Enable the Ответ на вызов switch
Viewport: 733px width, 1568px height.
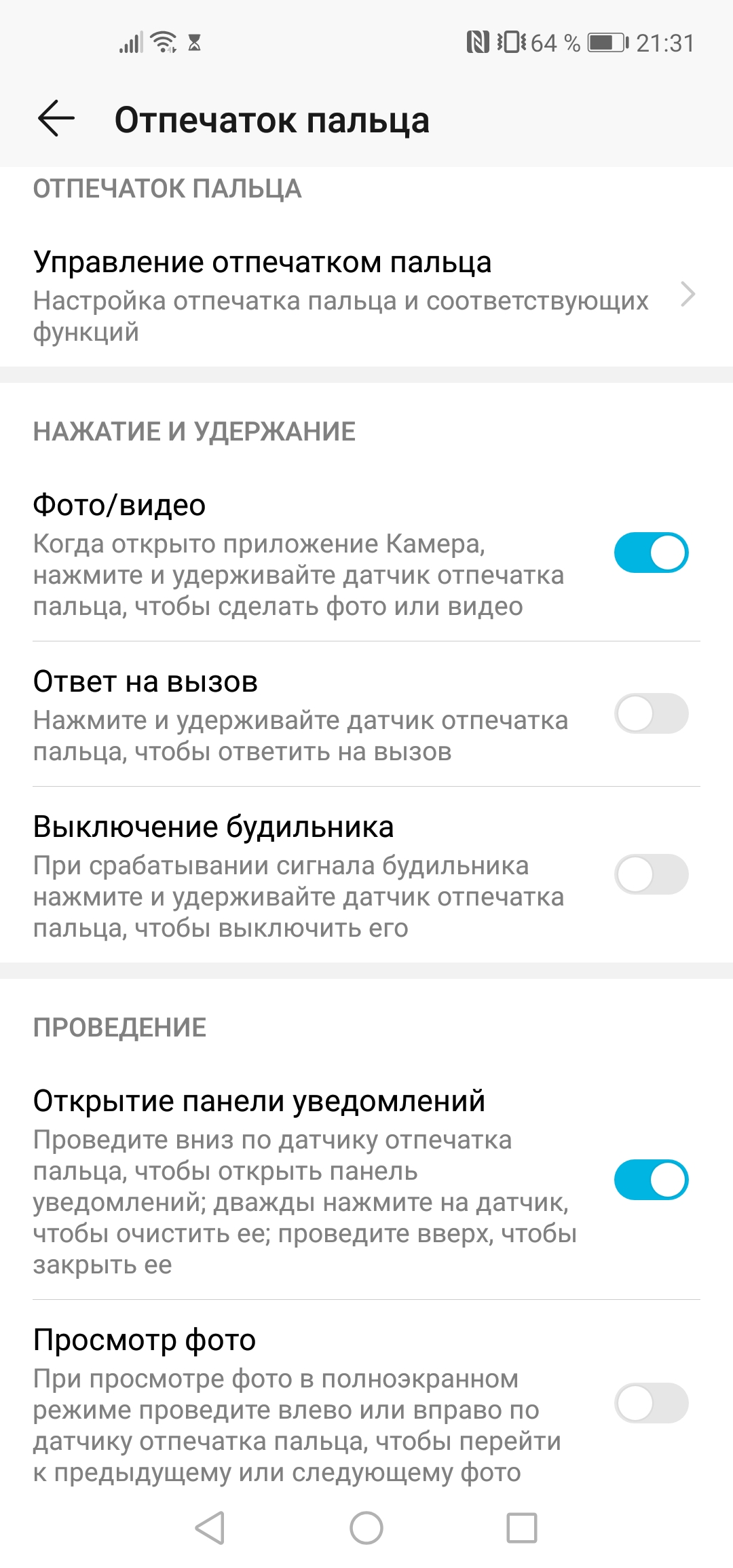[x=651, y=713]
